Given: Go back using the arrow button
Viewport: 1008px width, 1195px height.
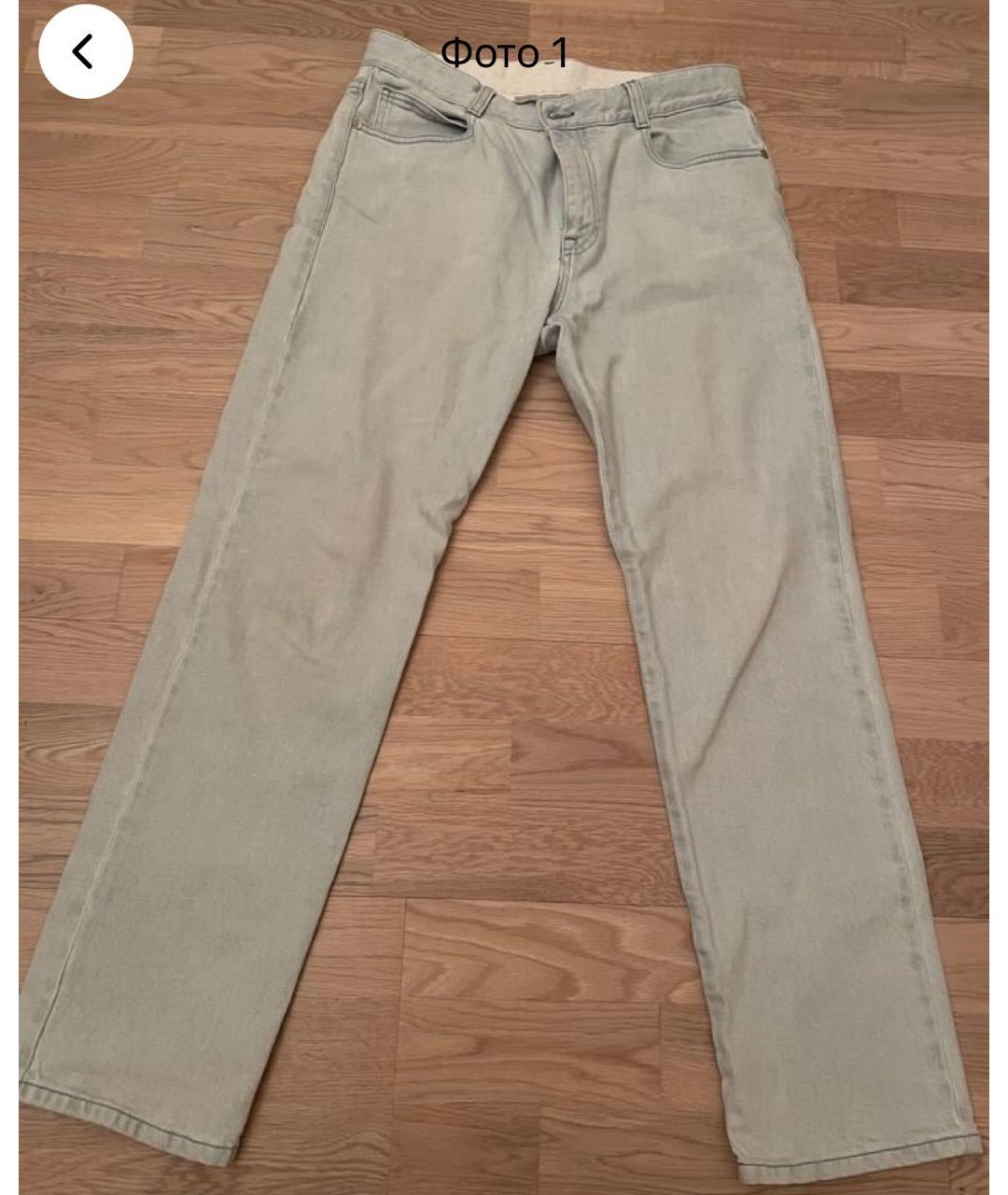Looking at the screenshot, I should pyautogui.click(x=85, y=52).
